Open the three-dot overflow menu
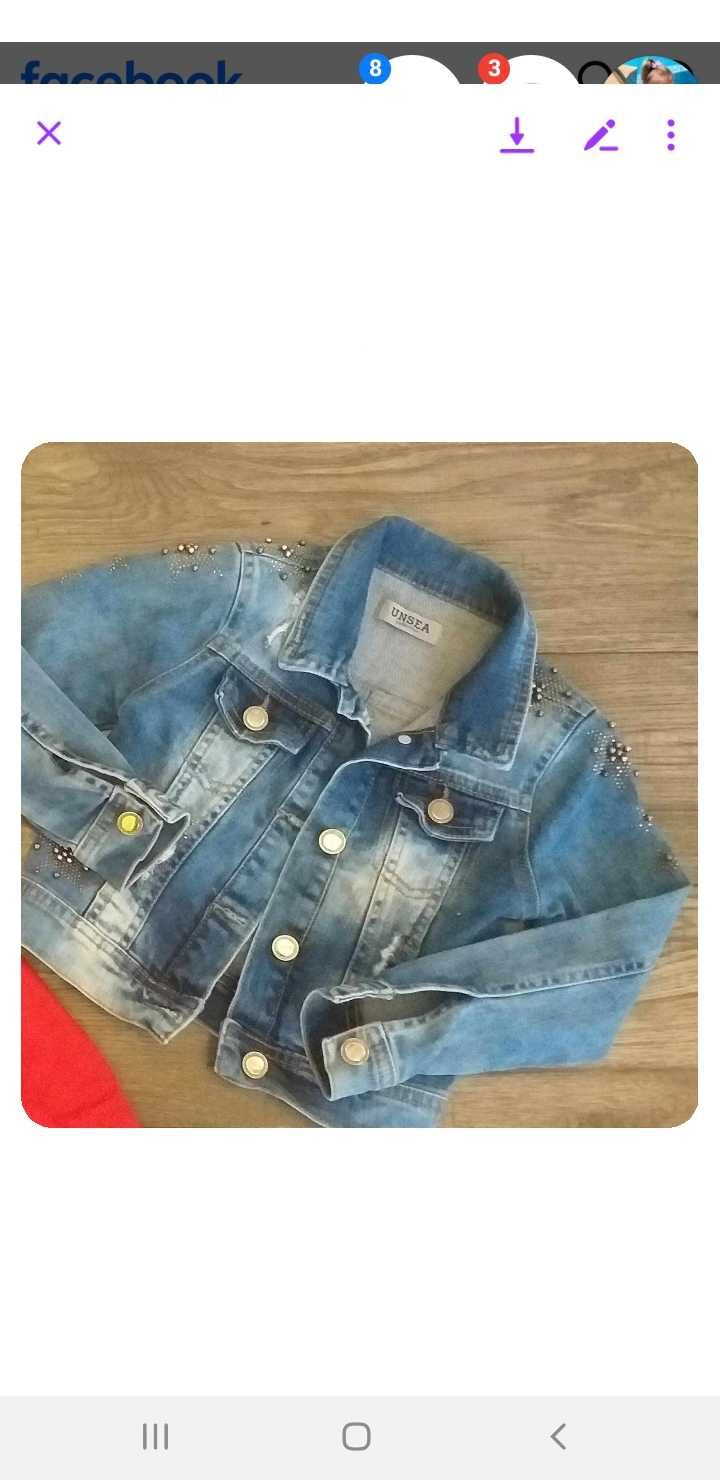Screen dimensions: 720x1480 pyautogui.click(x=671, y=135)
